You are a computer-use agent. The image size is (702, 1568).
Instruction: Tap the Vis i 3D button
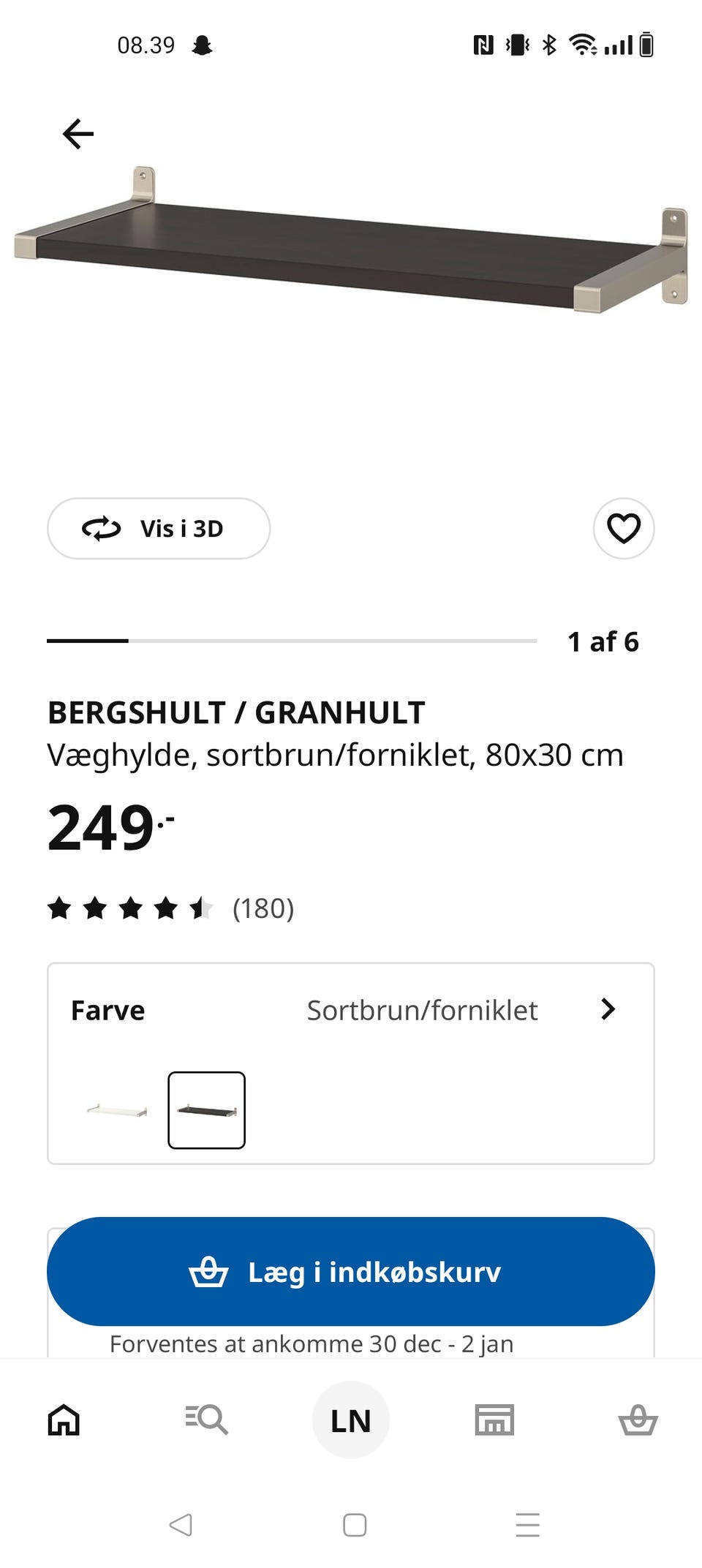(x=159, y=528)
